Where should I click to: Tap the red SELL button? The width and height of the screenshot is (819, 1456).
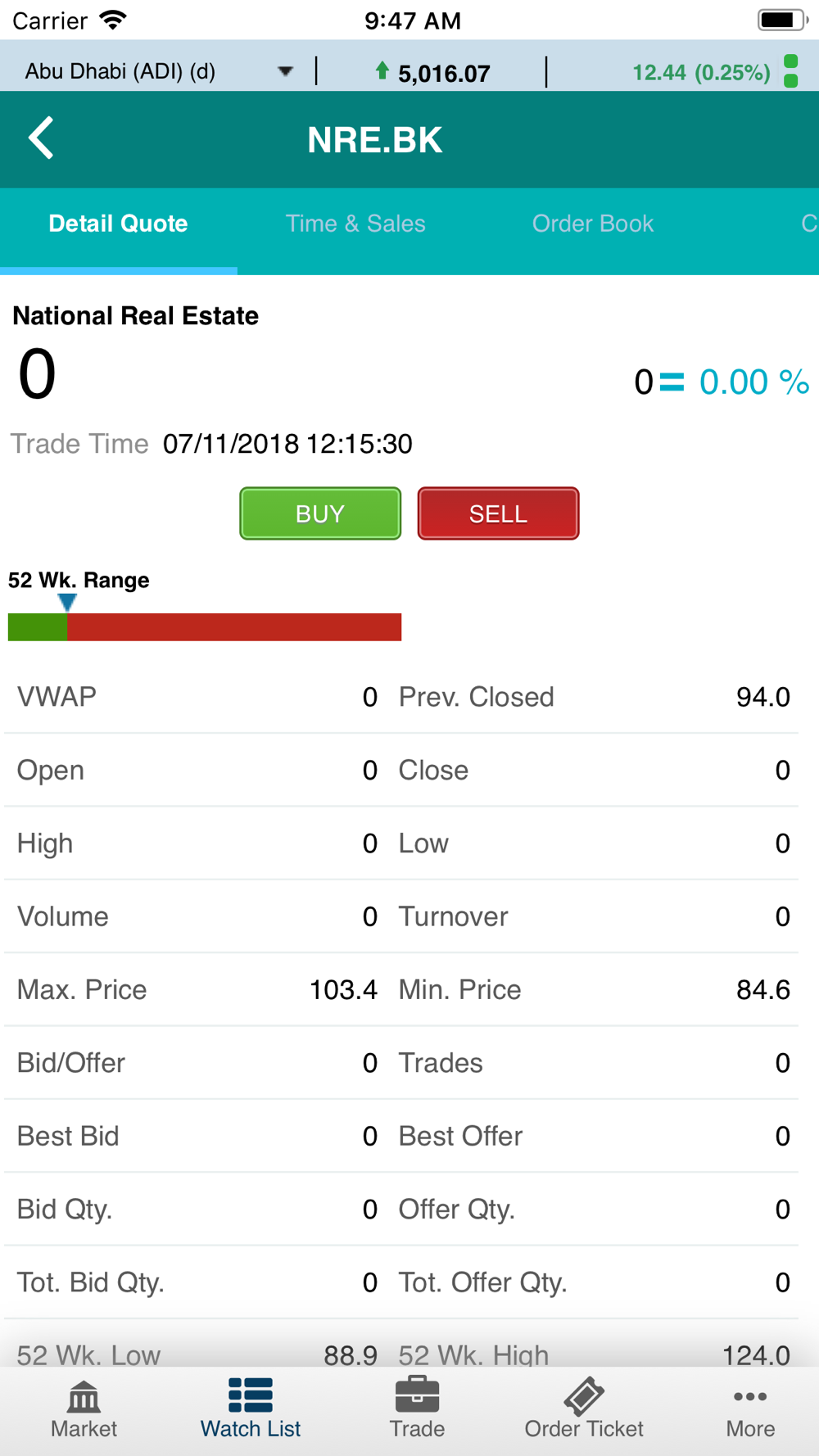click(x=498, y=513)
